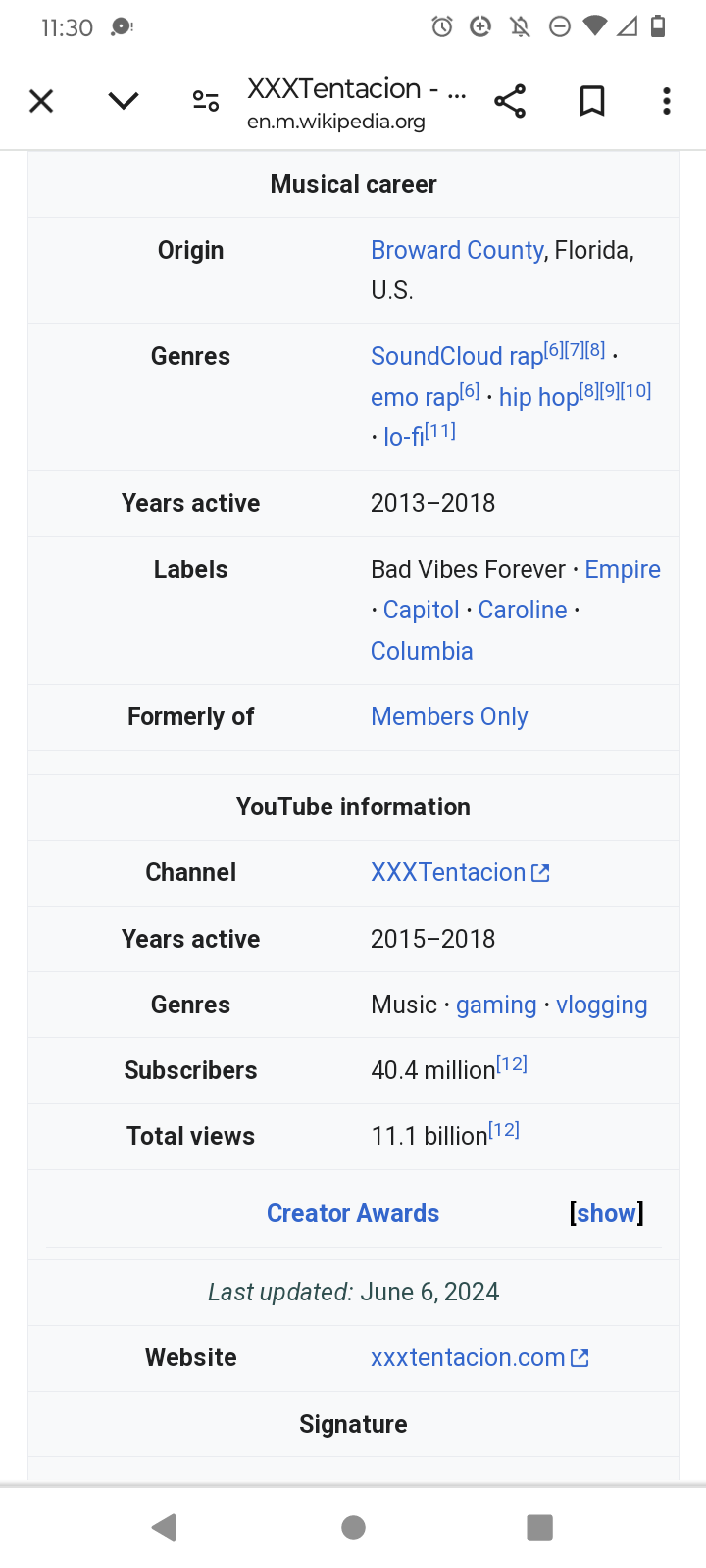
Task: Visit the Columbia label page
Action: tap(422, 651)
